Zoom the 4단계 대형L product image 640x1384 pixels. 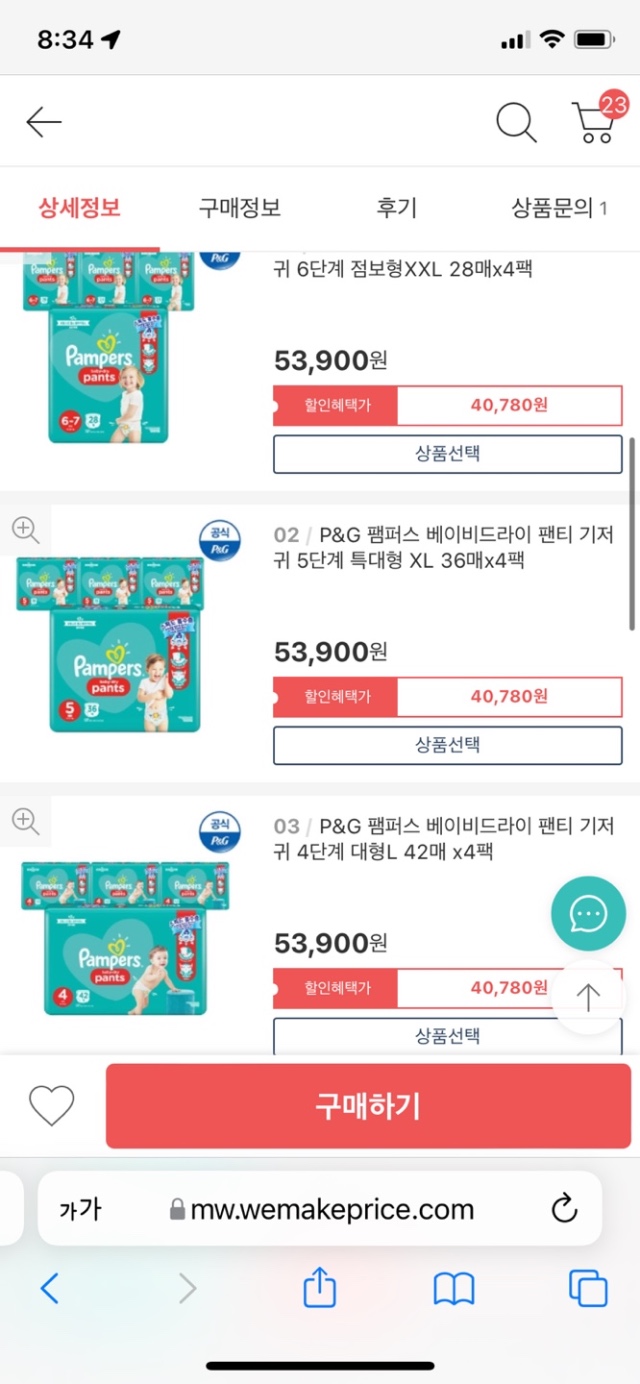(25, 821)
